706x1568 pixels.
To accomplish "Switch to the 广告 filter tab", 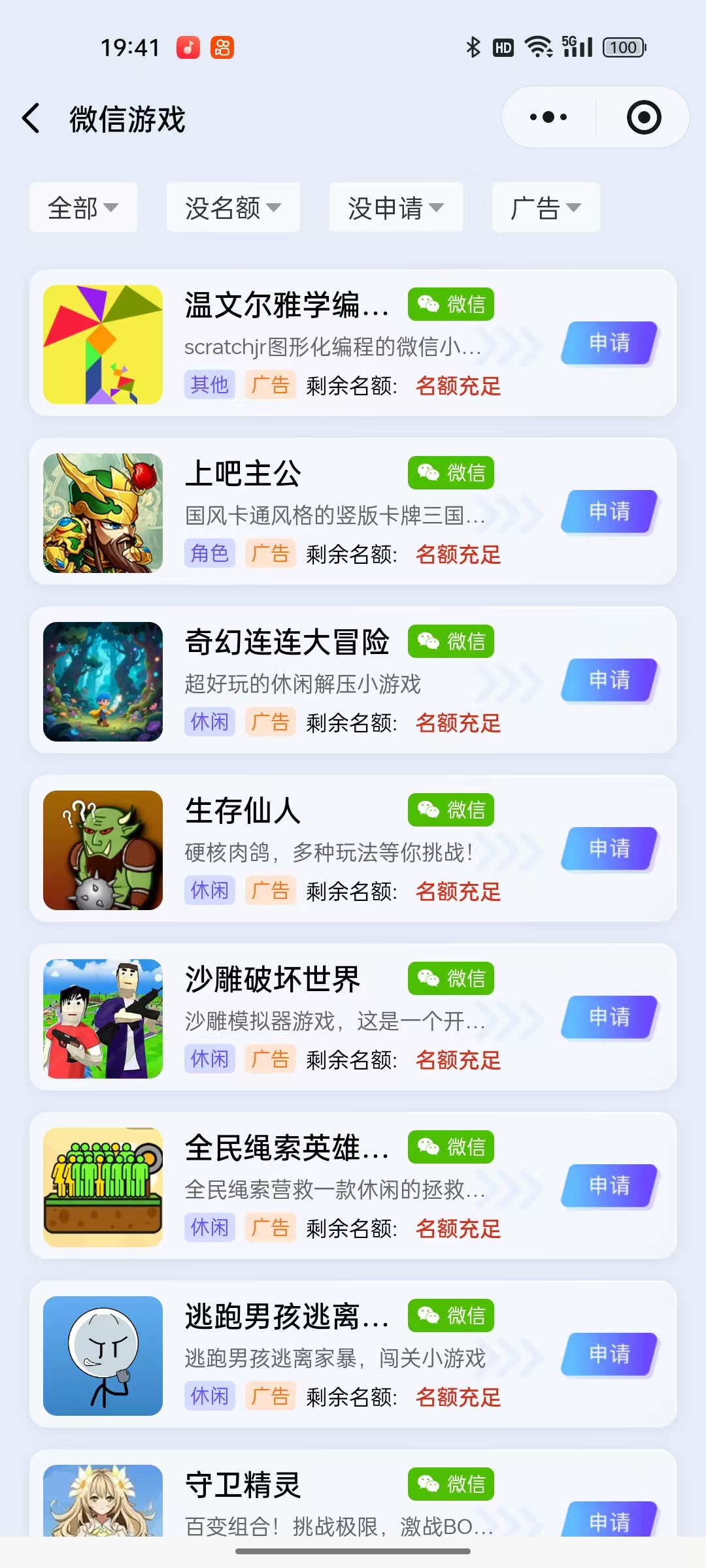I will [546, 208].
